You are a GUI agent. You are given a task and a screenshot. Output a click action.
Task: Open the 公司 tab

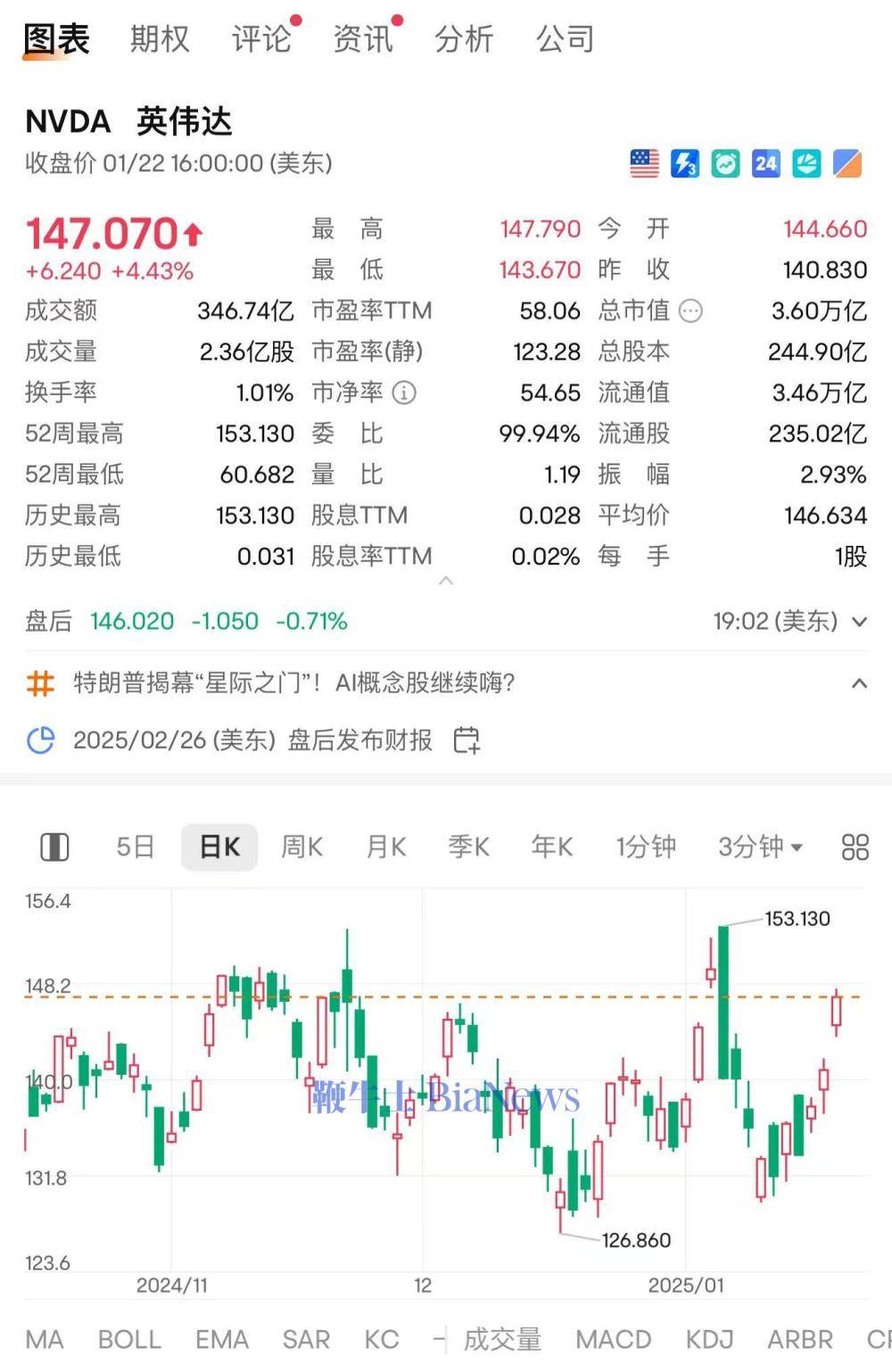coord(565,39)
